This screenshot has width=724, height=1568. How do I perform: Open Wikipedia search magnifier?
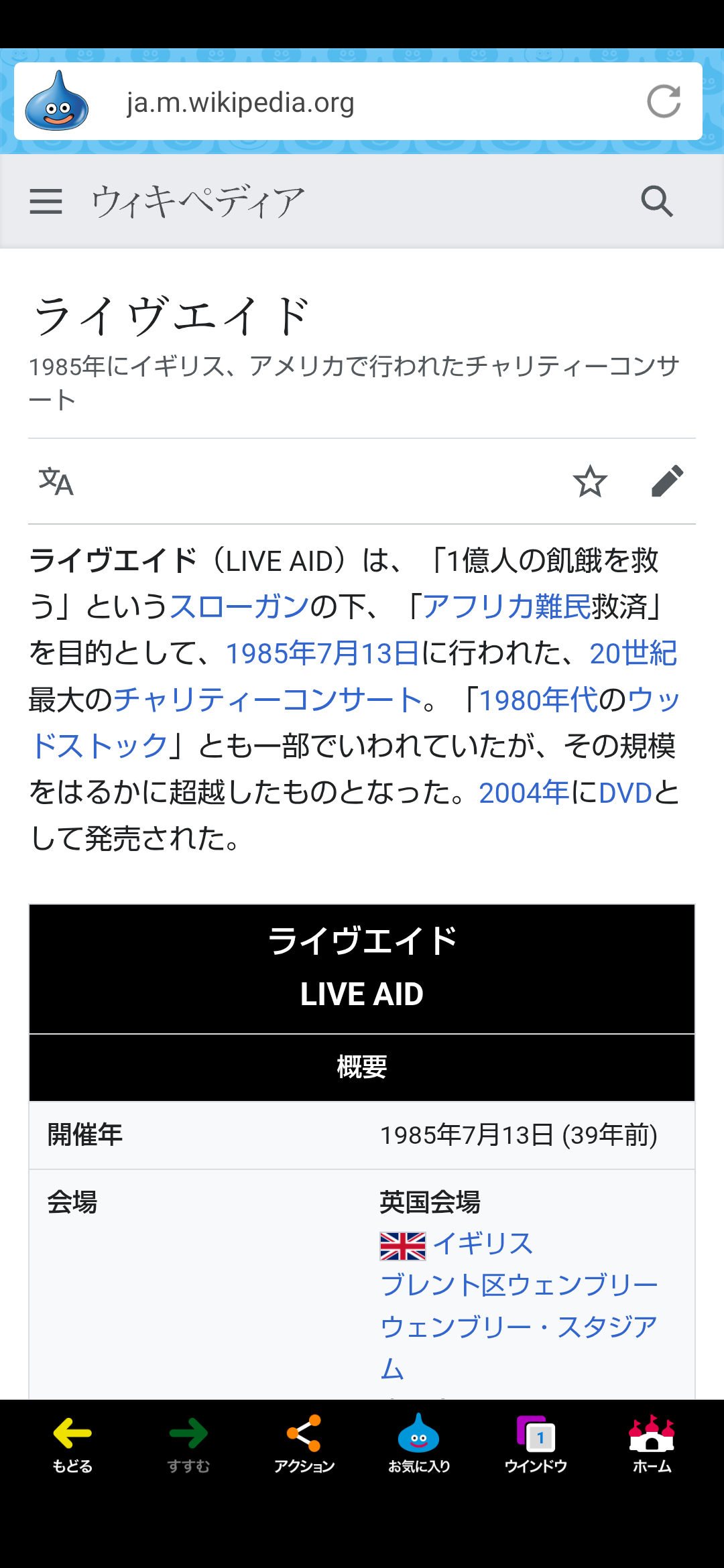(x=656, y=201)
